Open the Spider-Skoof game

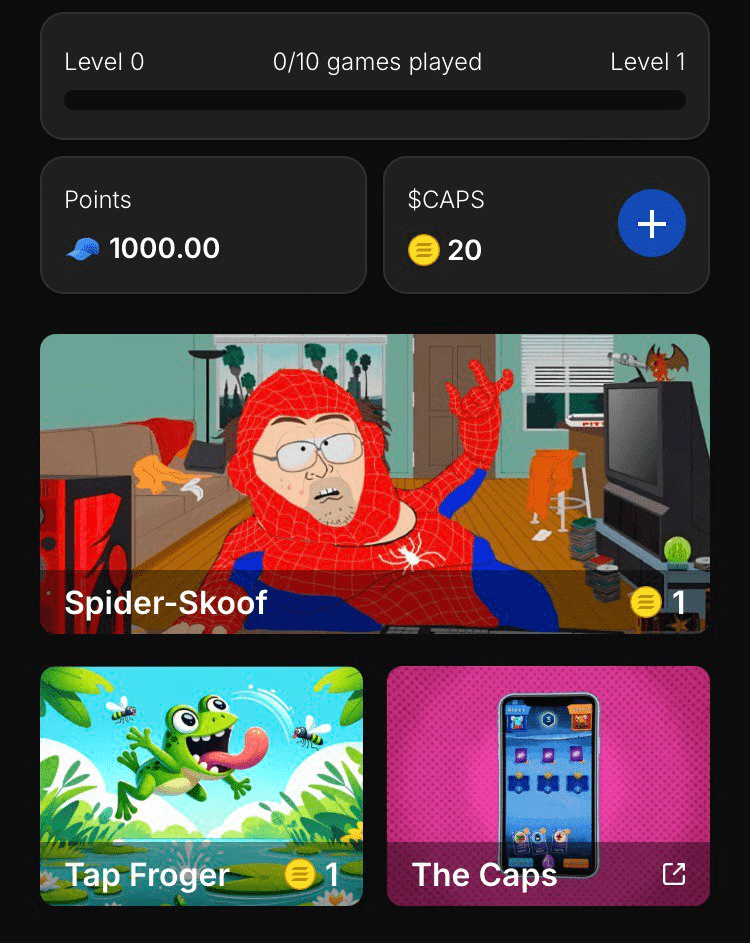[375, 483]
